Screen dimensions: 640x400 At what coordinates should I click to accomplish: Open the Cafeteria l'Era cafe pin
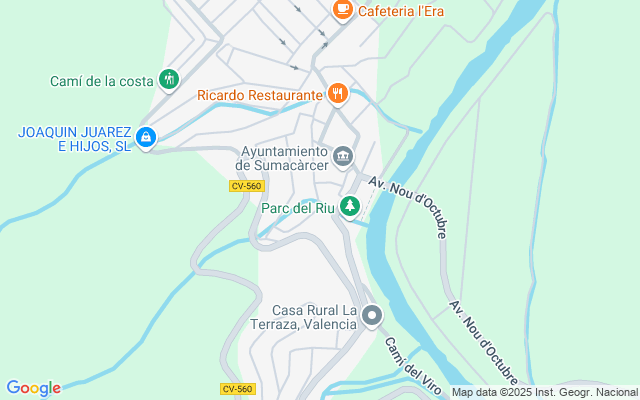pos(343,10)
